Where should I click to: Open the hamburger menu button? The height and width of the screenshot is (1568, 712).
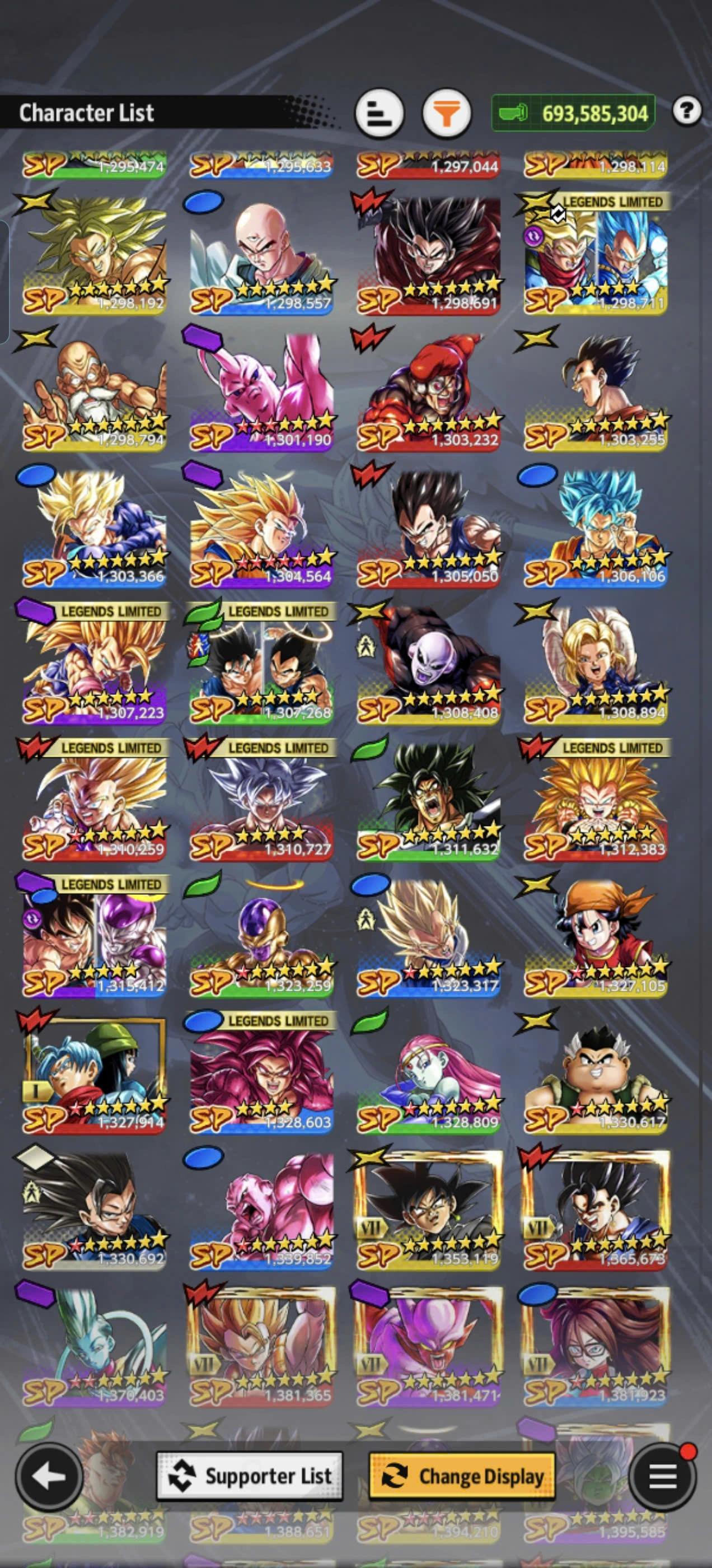(x=663, y=1476)
